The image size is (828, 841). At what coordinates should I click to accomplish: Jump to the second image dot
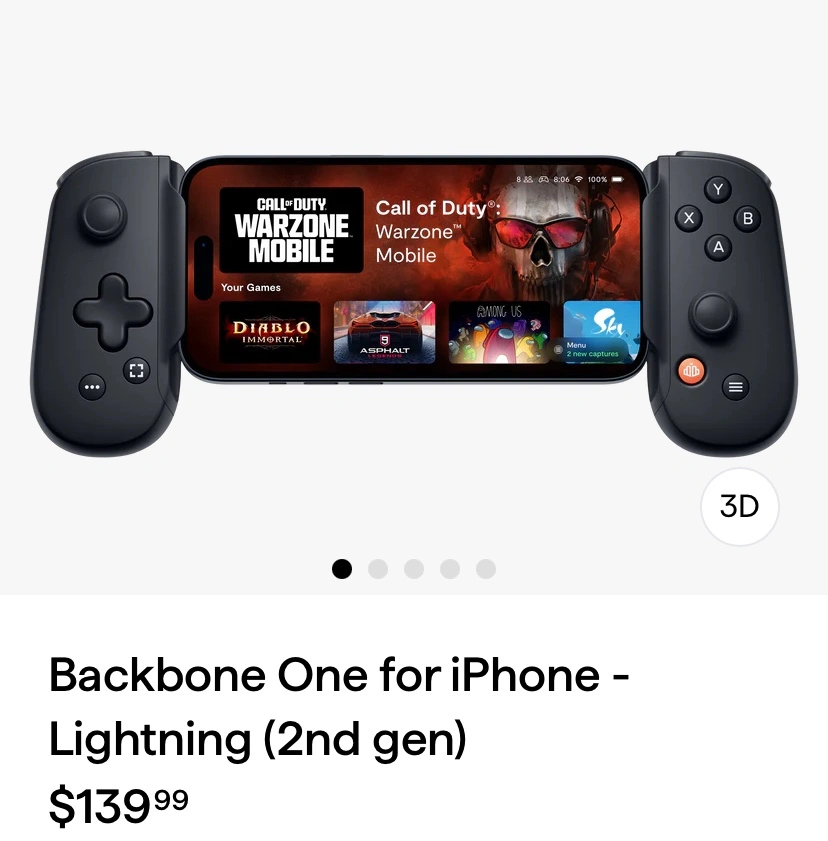(x=378, y=569)
